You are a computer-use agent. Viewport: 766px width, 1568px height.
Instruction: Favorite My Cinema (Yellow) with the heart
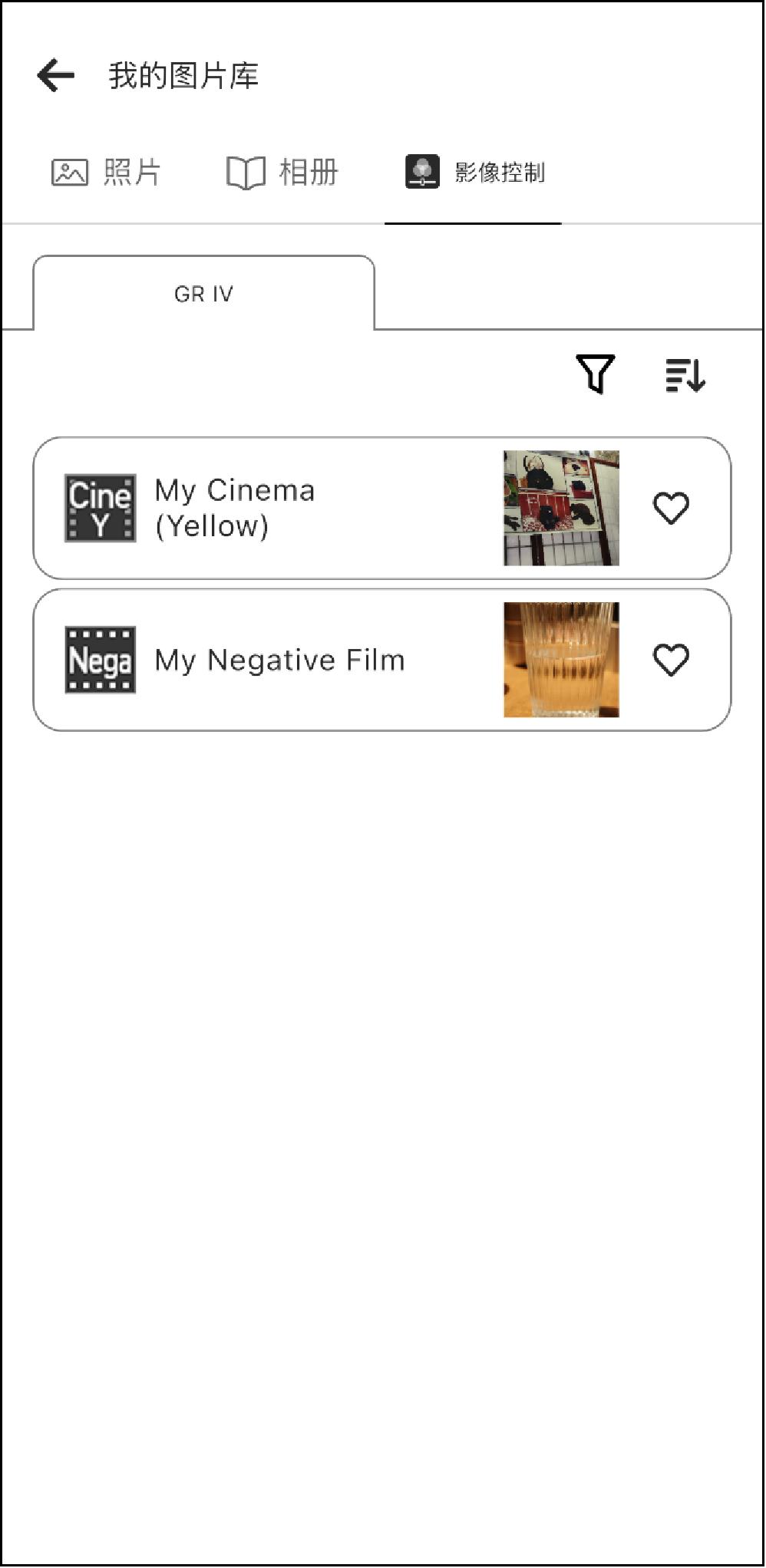coord(672,506)
